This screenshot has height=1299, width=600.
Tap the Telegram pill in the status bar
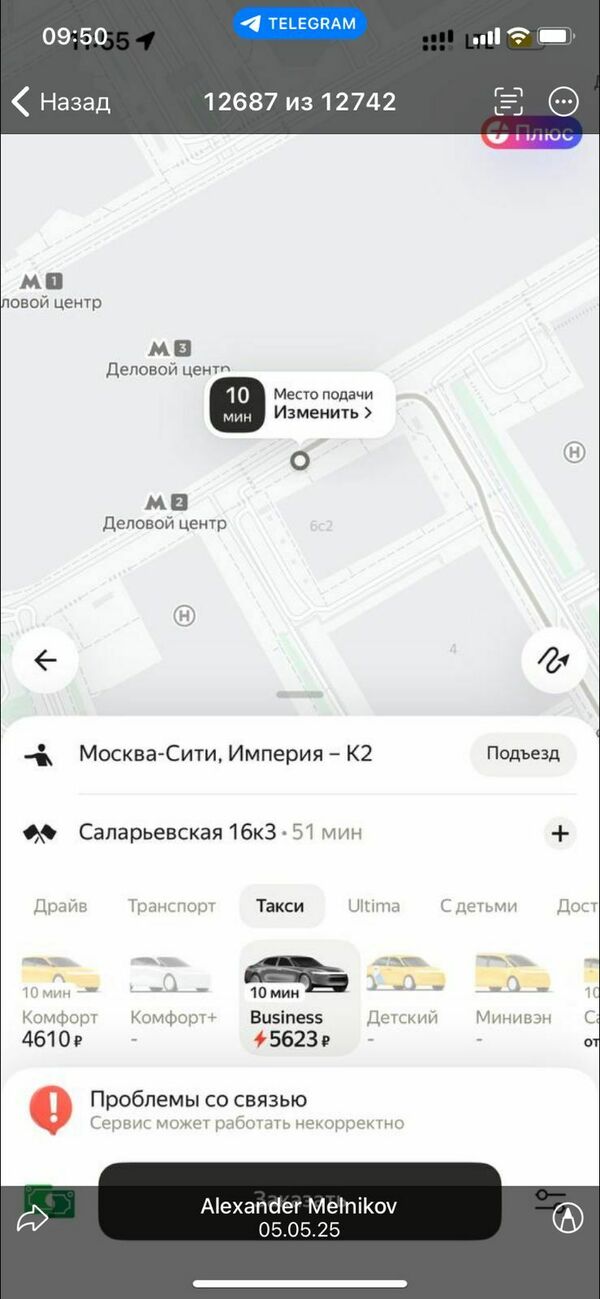coord(300,23)
